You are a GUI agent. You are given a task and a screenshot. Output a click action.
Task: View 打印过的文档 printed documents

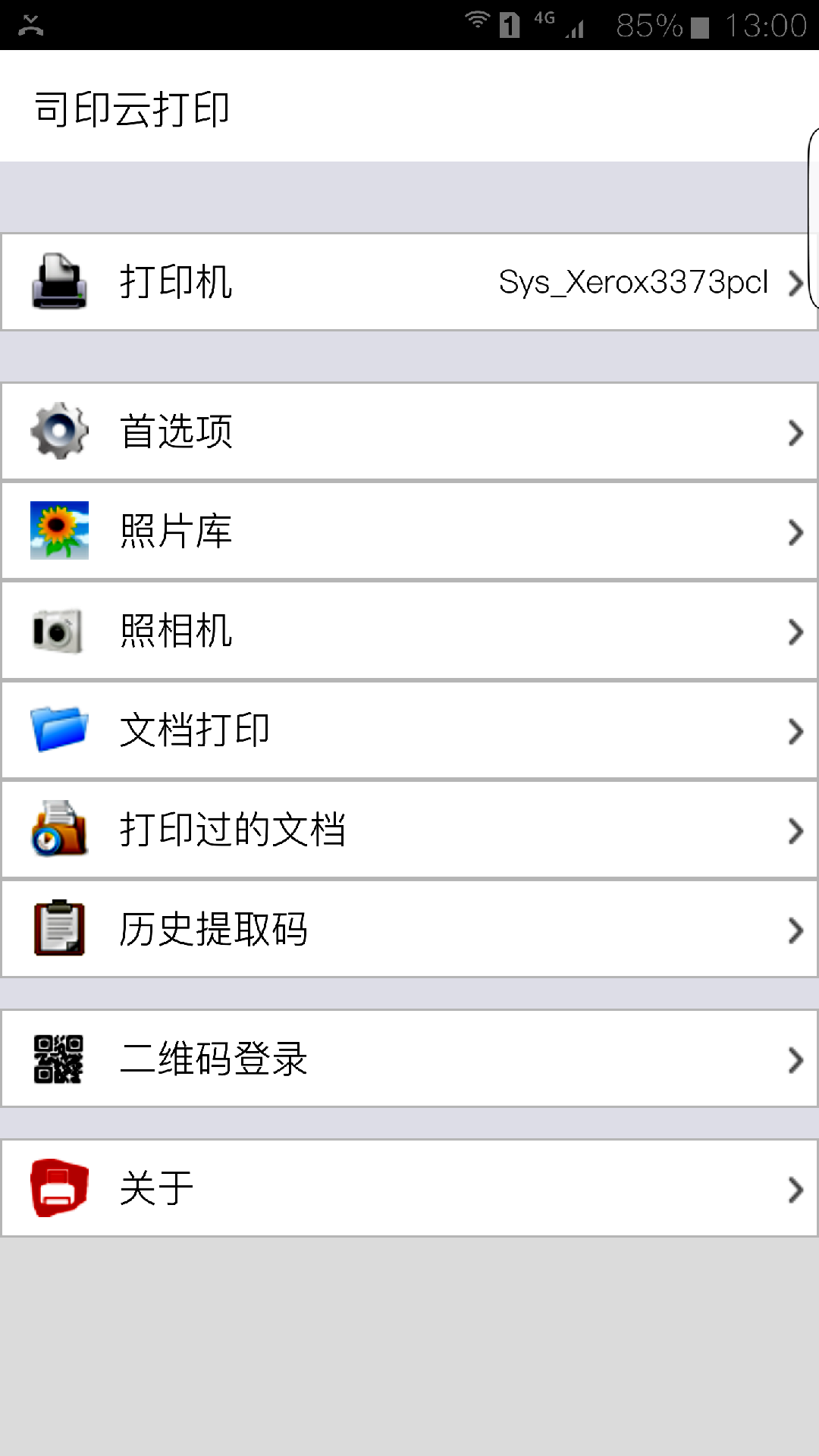409,830
